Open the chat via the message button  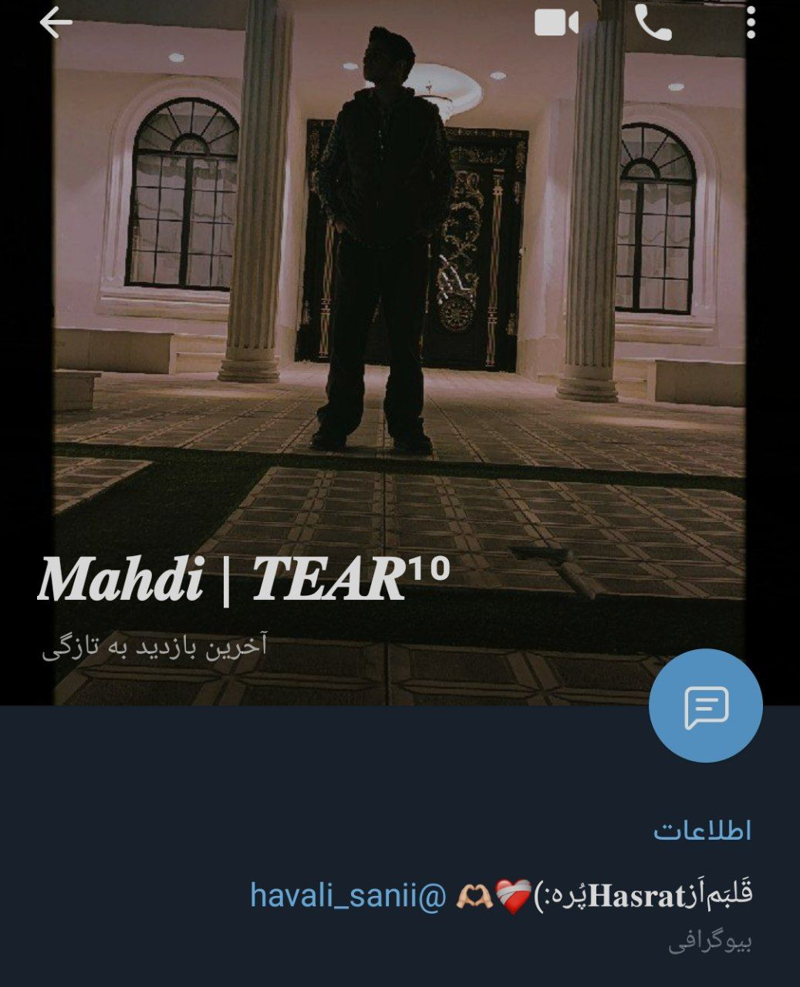(705, 706)
